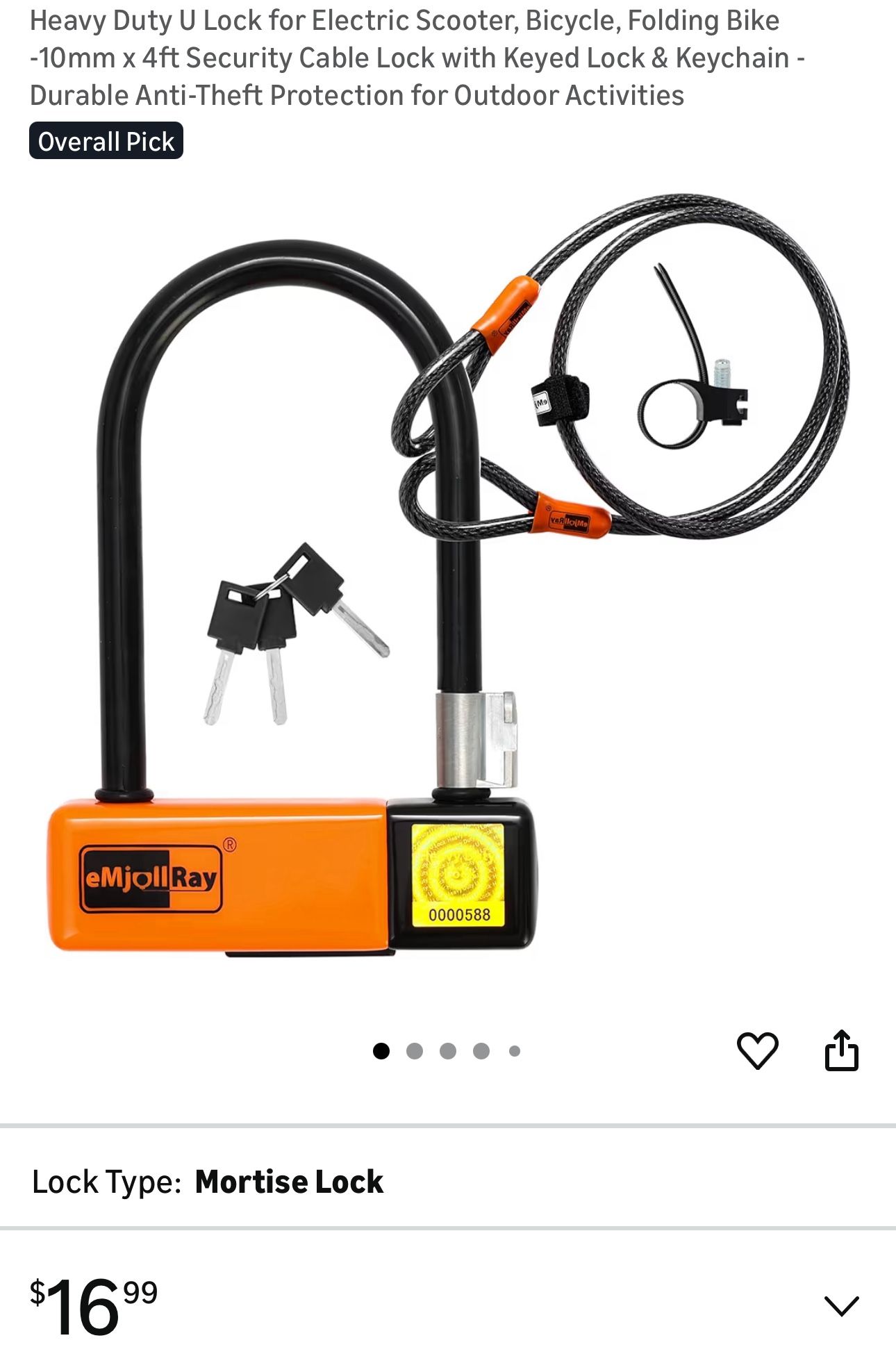Viewport: 896px width, 1363px height.
Task: Select the last image carousel dot
Action: point(515,1050)
